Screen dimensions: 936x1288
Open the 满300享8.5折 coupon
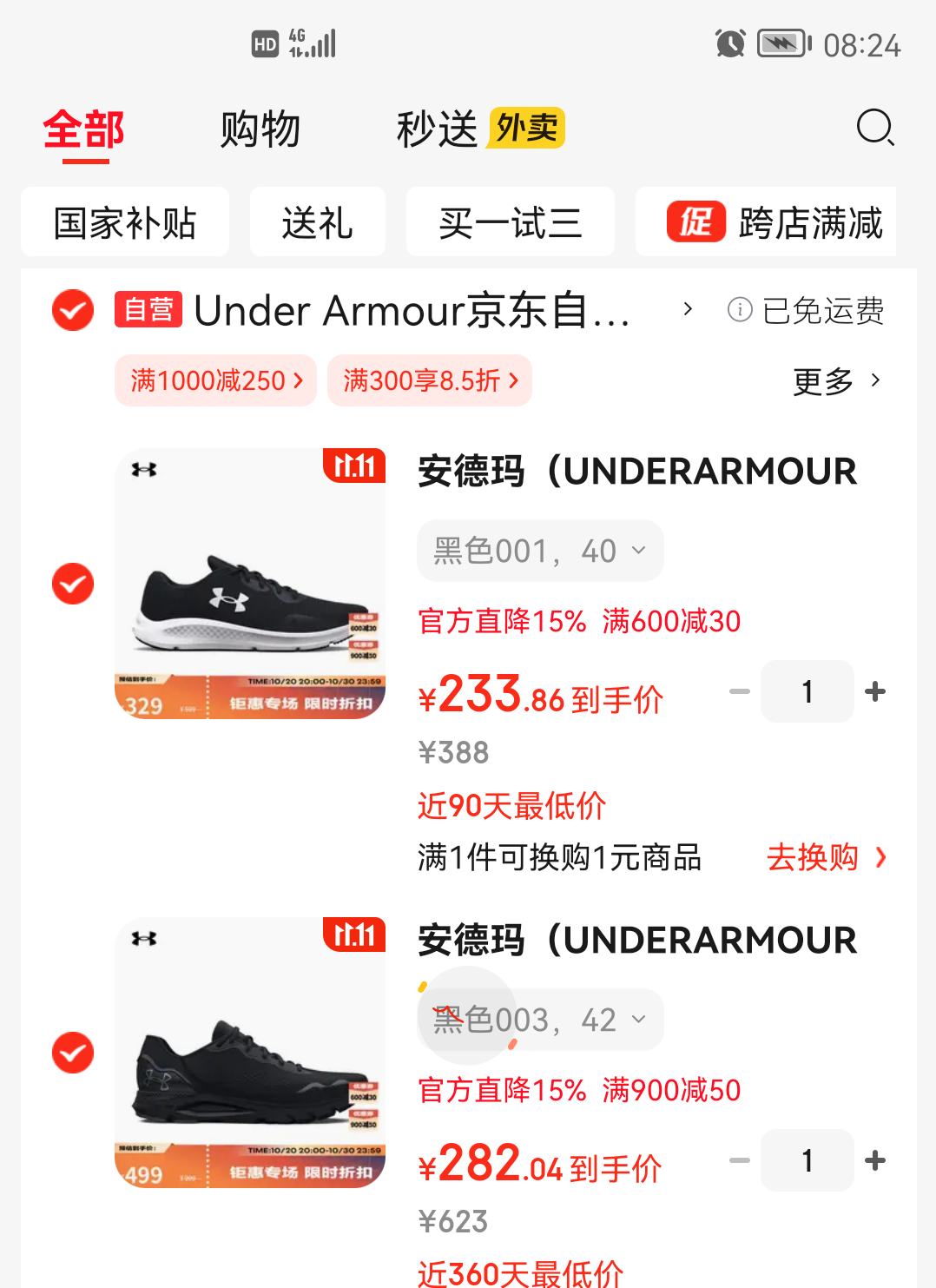coord(429,380)
